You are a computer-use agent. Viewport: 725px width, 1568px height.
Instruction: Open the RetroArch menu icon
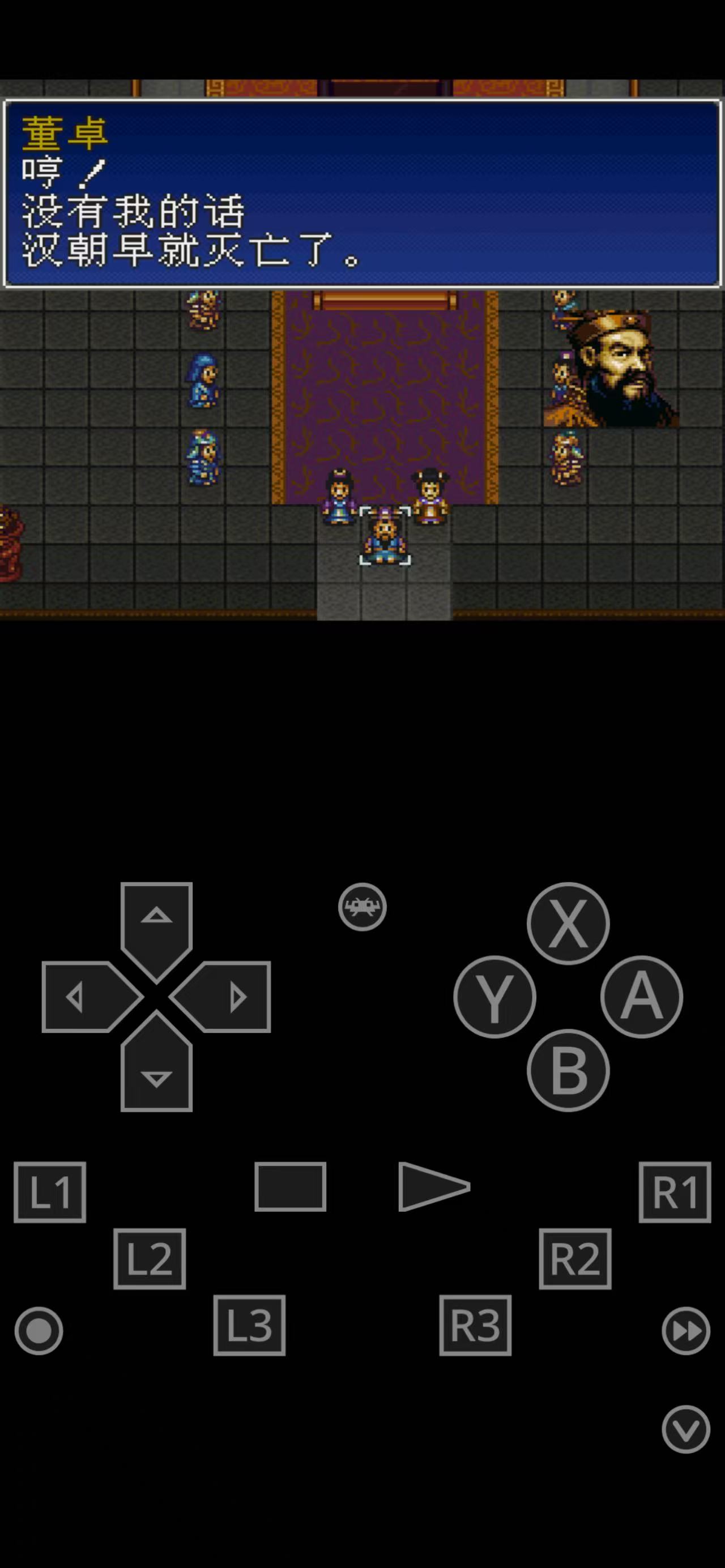362,907
